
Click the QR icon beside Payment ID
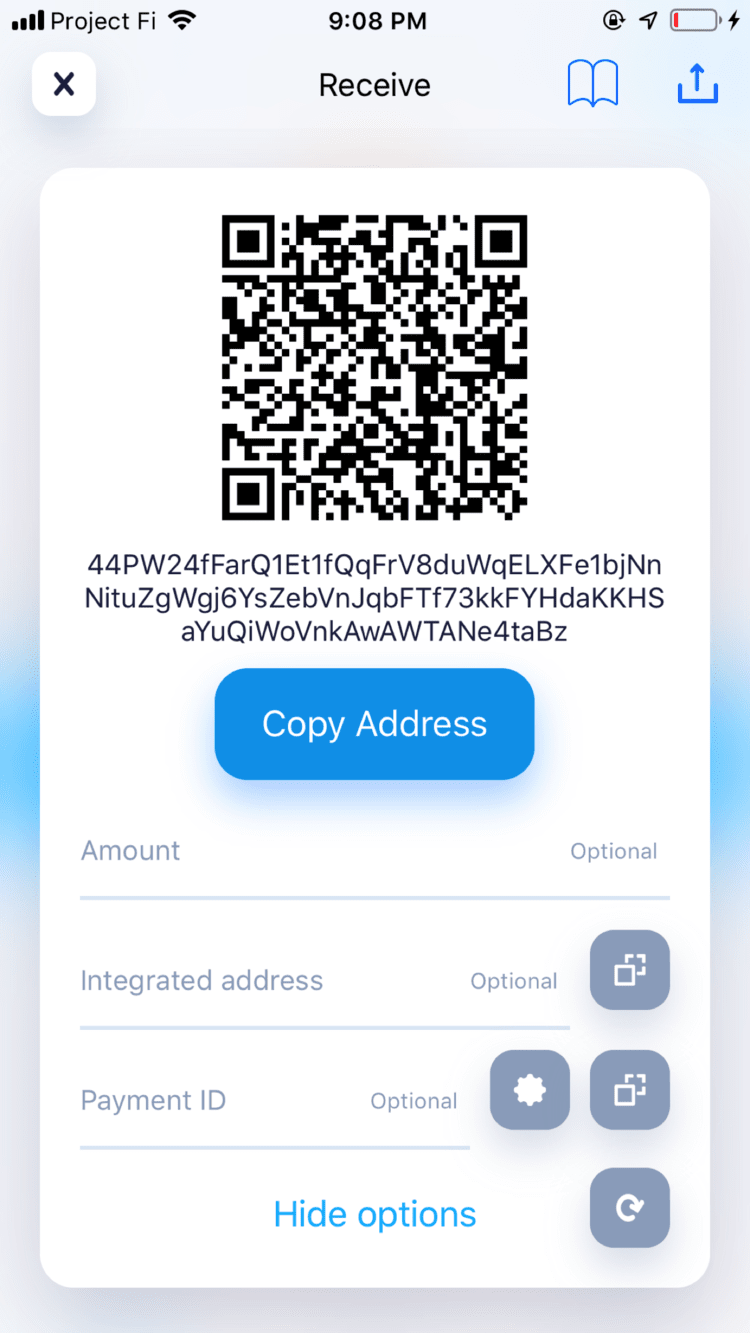(x=629, y=1090)
